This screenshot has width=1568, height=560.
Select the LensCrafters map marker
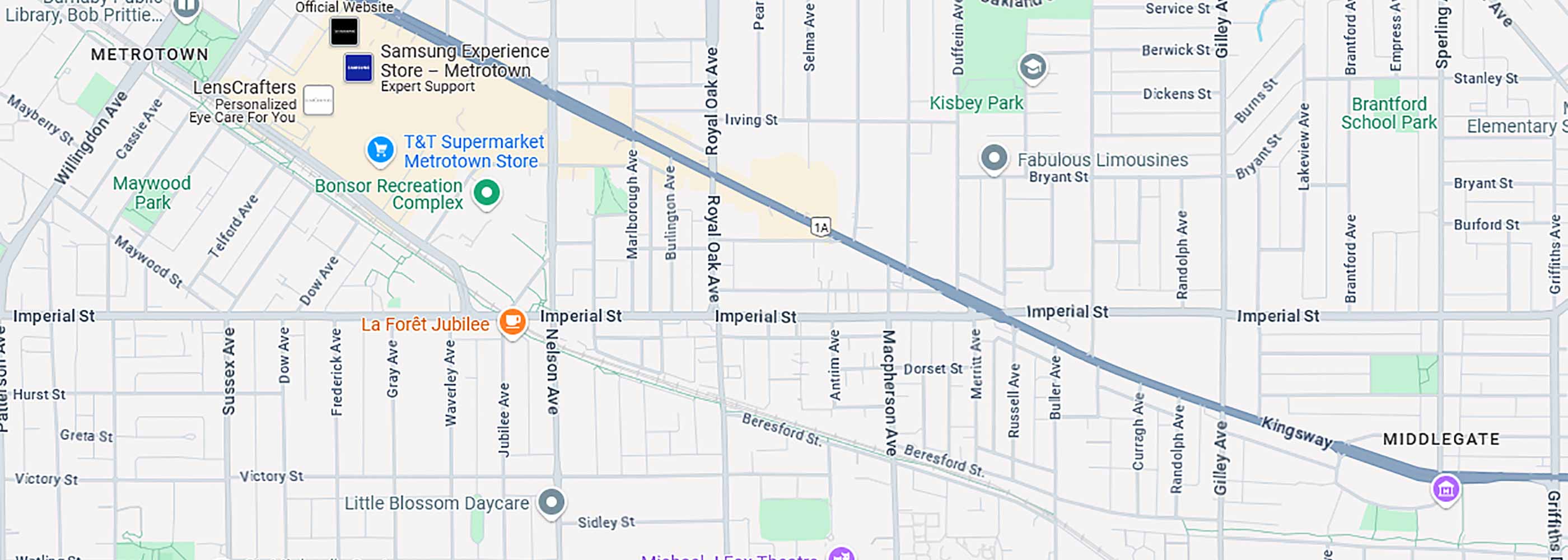(318, 100)
